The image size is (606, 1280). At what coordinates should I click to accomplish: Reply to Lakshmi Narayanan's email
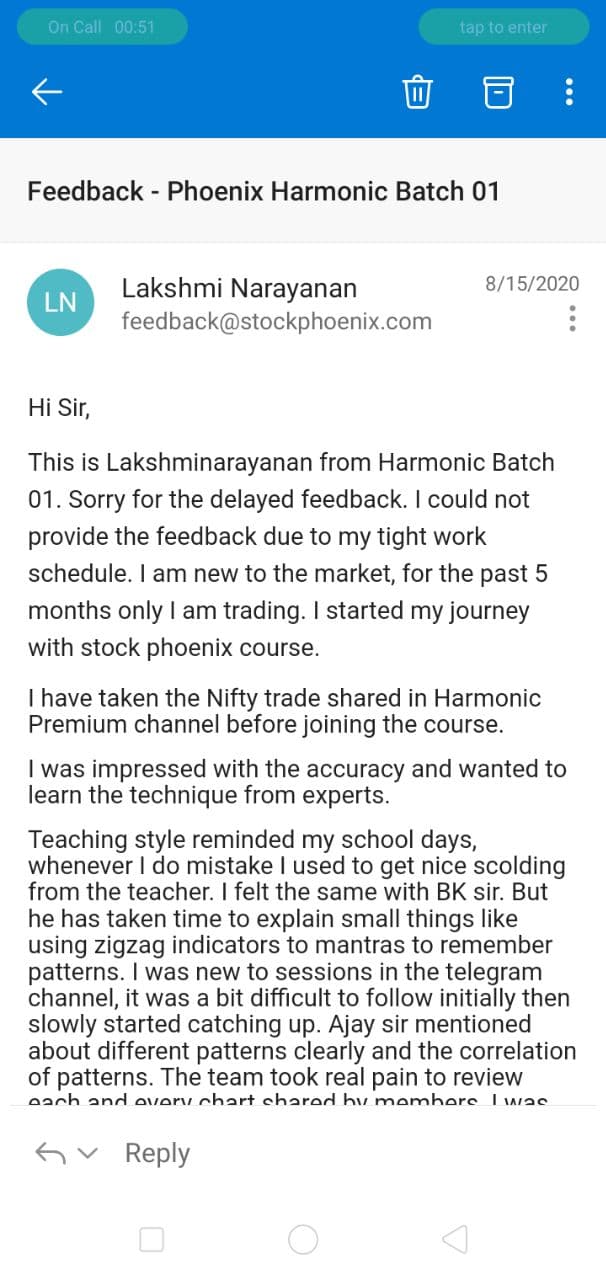(157, 1153)
